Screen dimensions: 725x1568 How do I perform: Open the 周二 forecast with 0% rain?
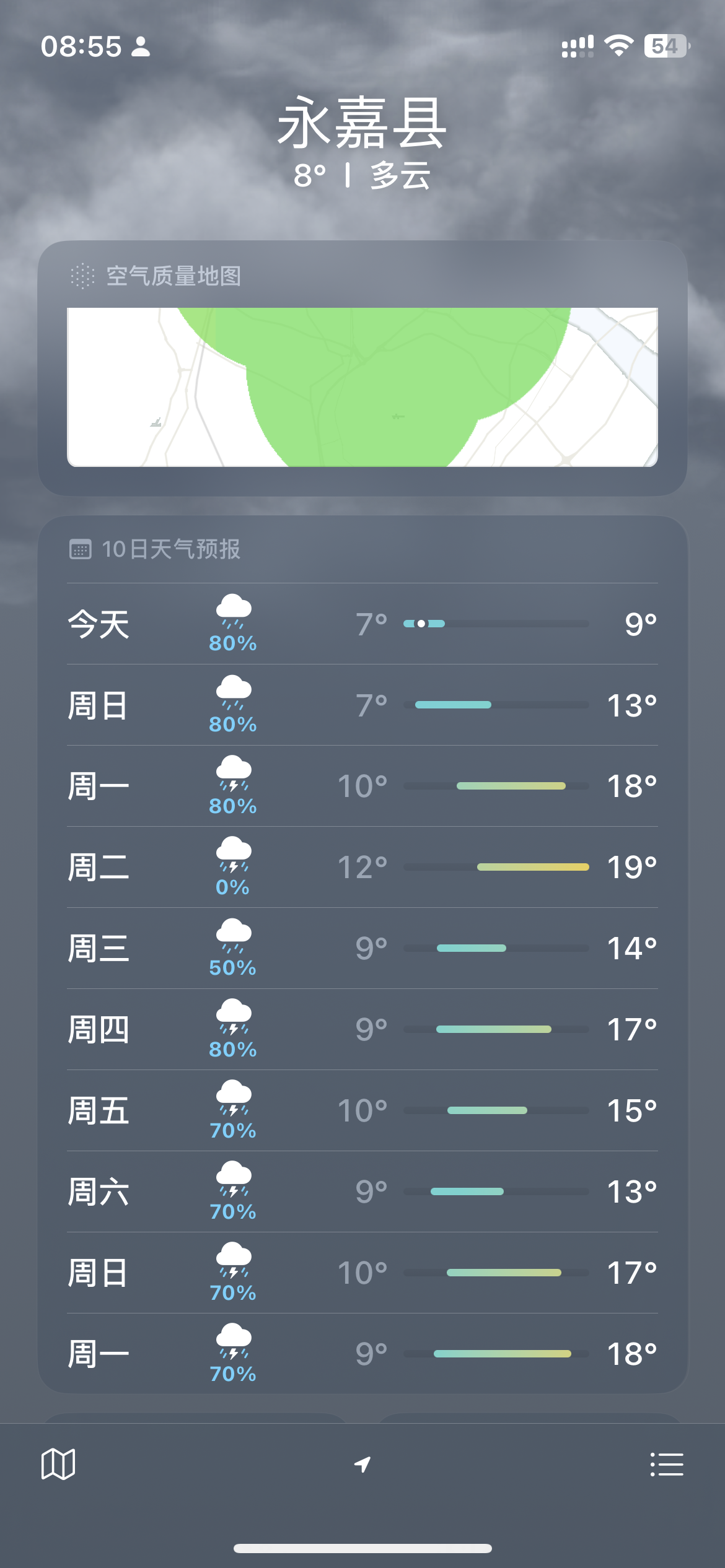(362, 867)
